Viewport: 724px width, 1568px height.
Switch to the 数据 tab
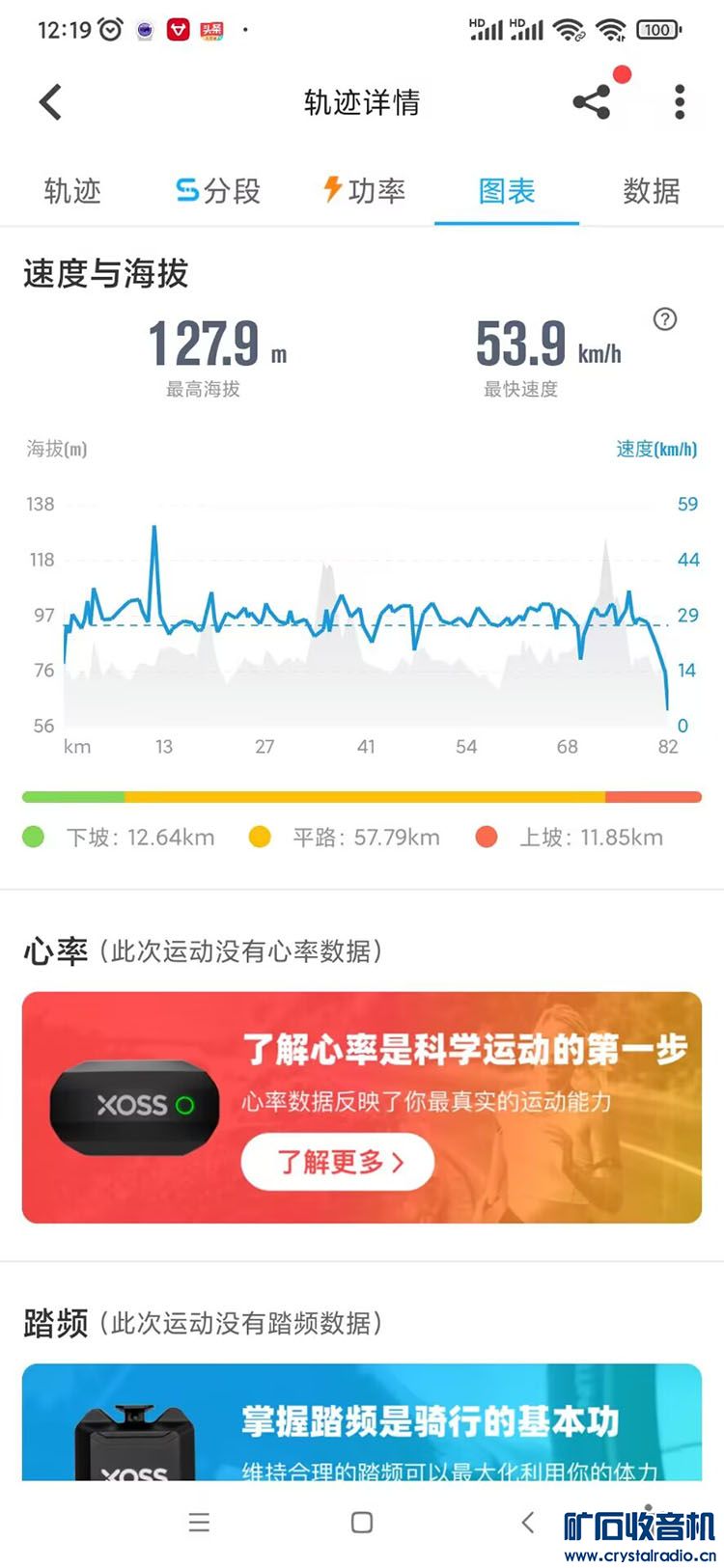coord(651,191)
